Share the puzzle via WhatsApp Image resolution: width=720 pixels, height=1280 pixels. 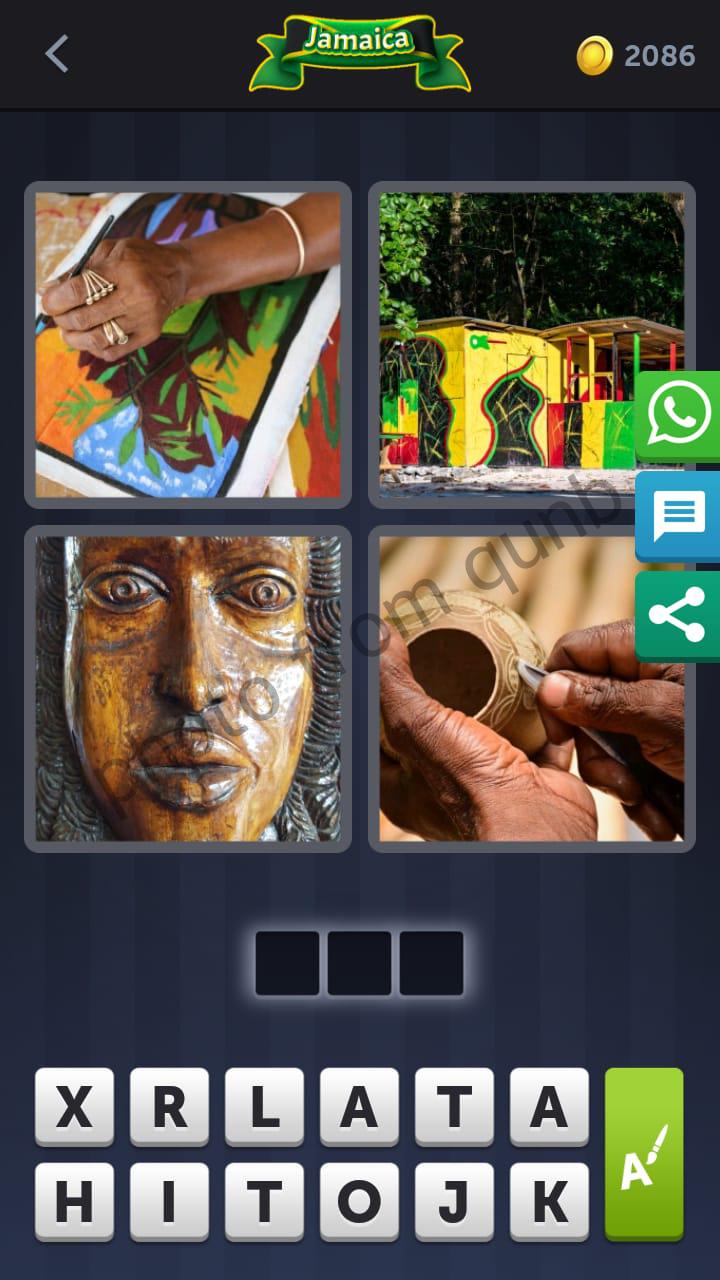coord(679,416)
